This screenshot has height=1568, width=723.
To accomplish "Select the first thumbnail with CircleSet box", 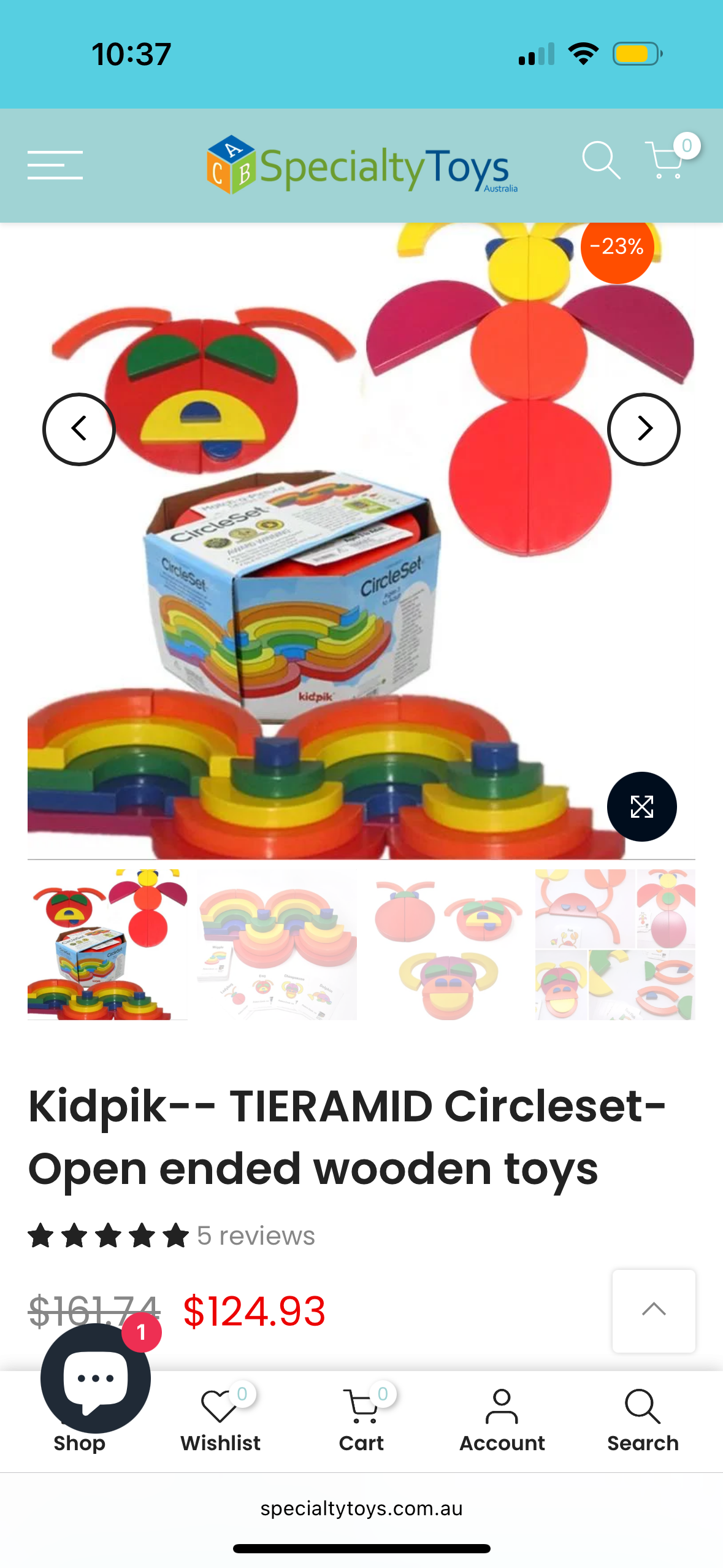I will [x=107, y=944].
